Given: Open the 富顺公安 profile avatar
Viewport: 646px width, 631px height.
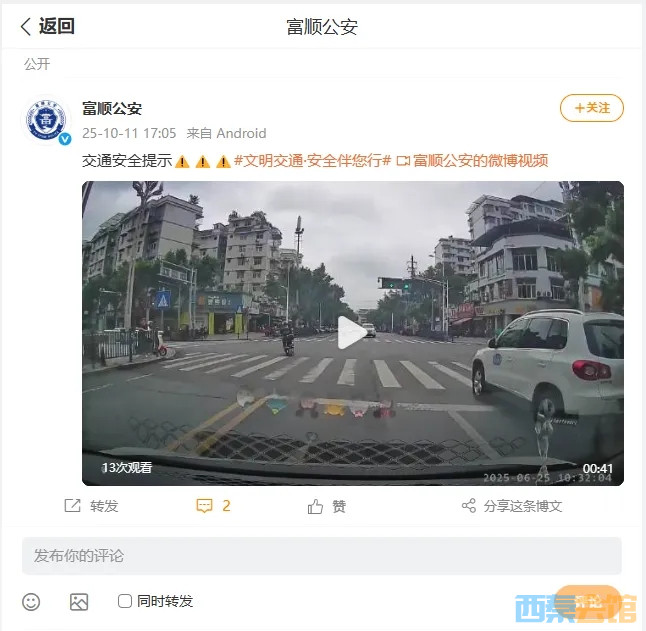Looking at the screenshot, I should click(x=46, y=121).
